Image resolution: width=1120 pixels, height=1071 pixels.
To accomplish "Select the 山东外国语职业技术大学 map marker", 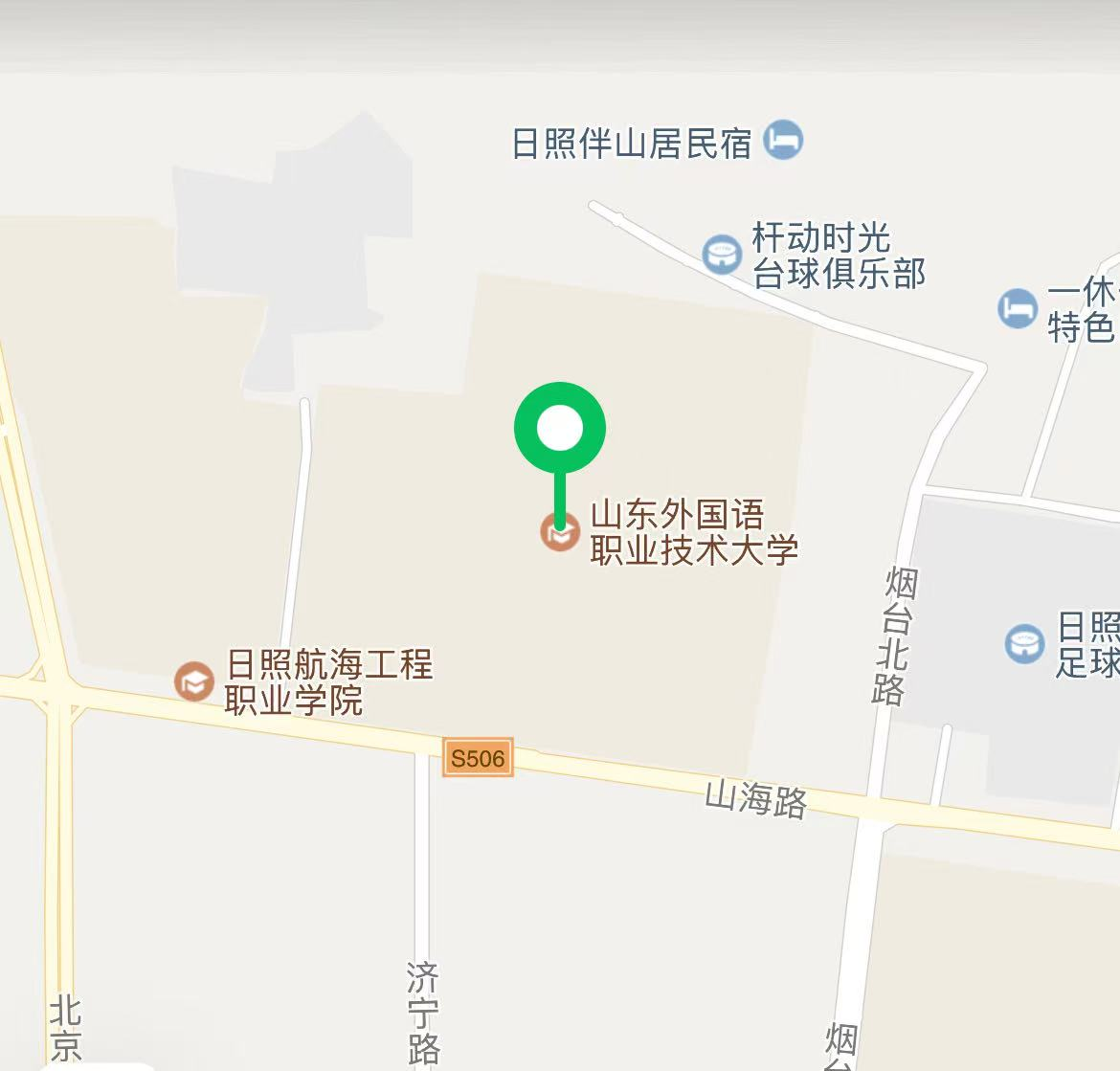I will (x=560, y=531).
